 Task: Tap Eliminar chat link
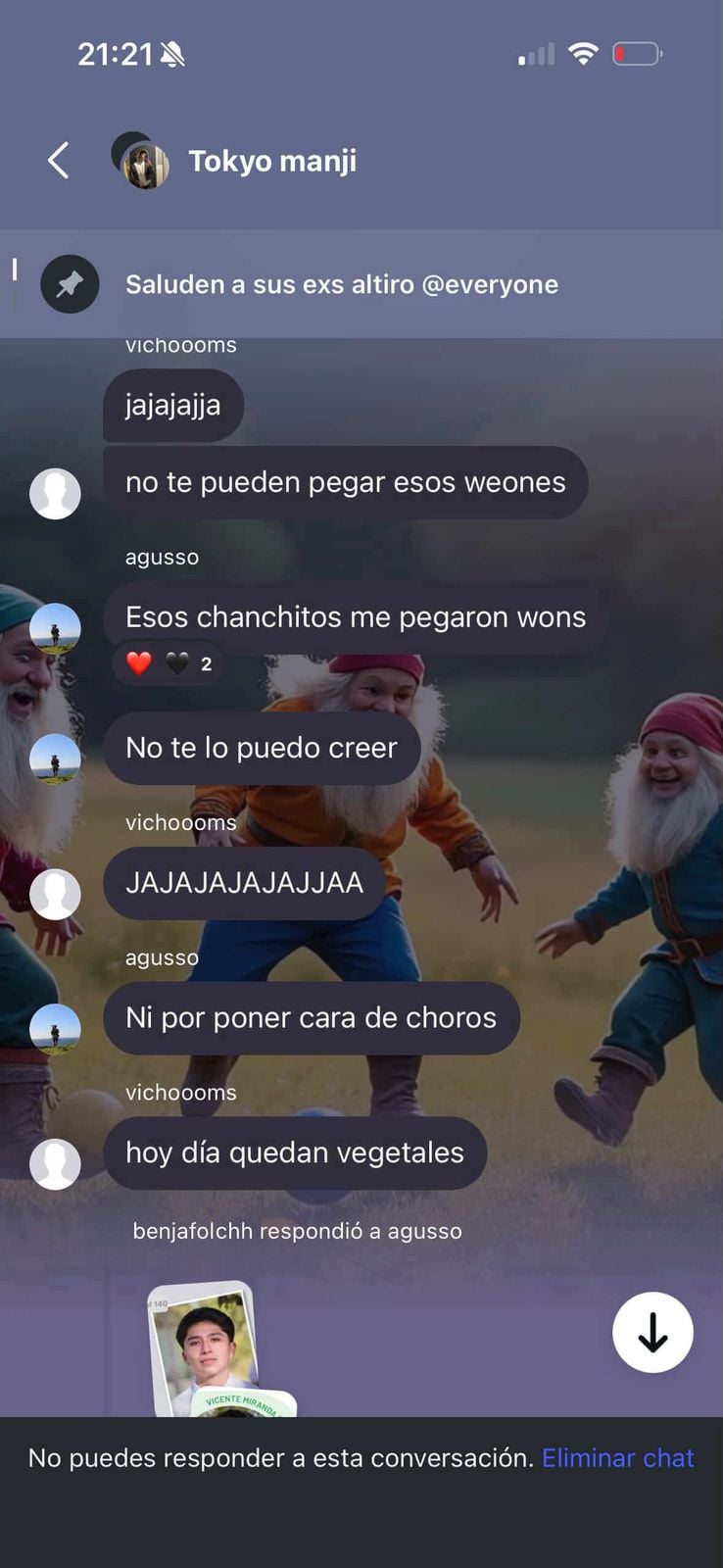click(x=617, y=1457)
